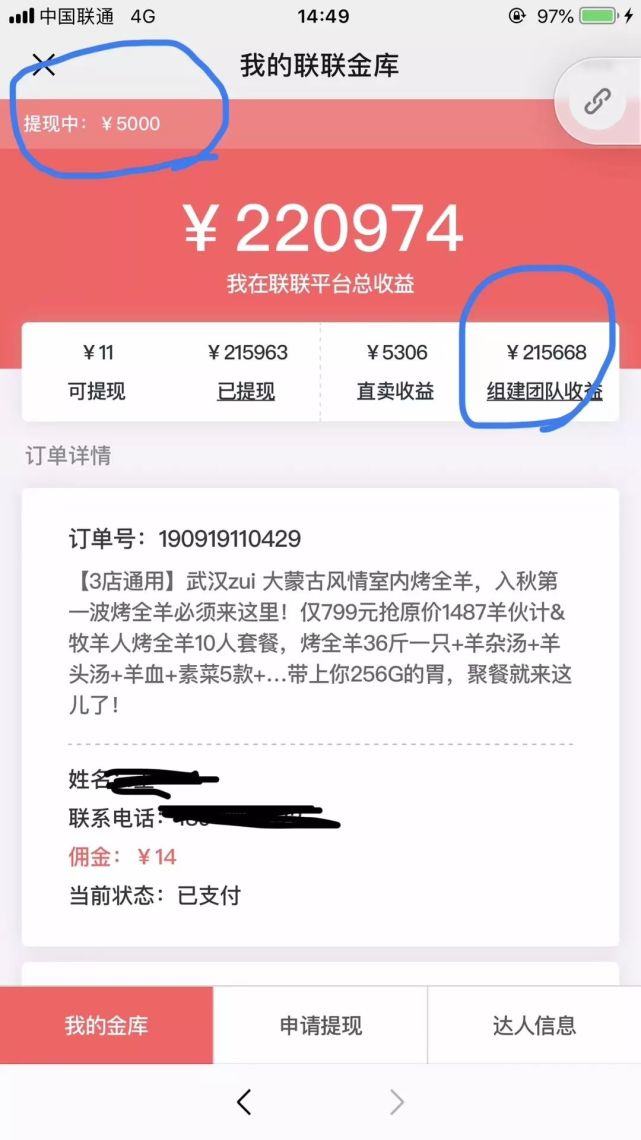Open the 已提现 withdrawn records link
Image resolution: width=641 pixels, height=1140 pixels.
pyautogui.click(x=246, y=391)
